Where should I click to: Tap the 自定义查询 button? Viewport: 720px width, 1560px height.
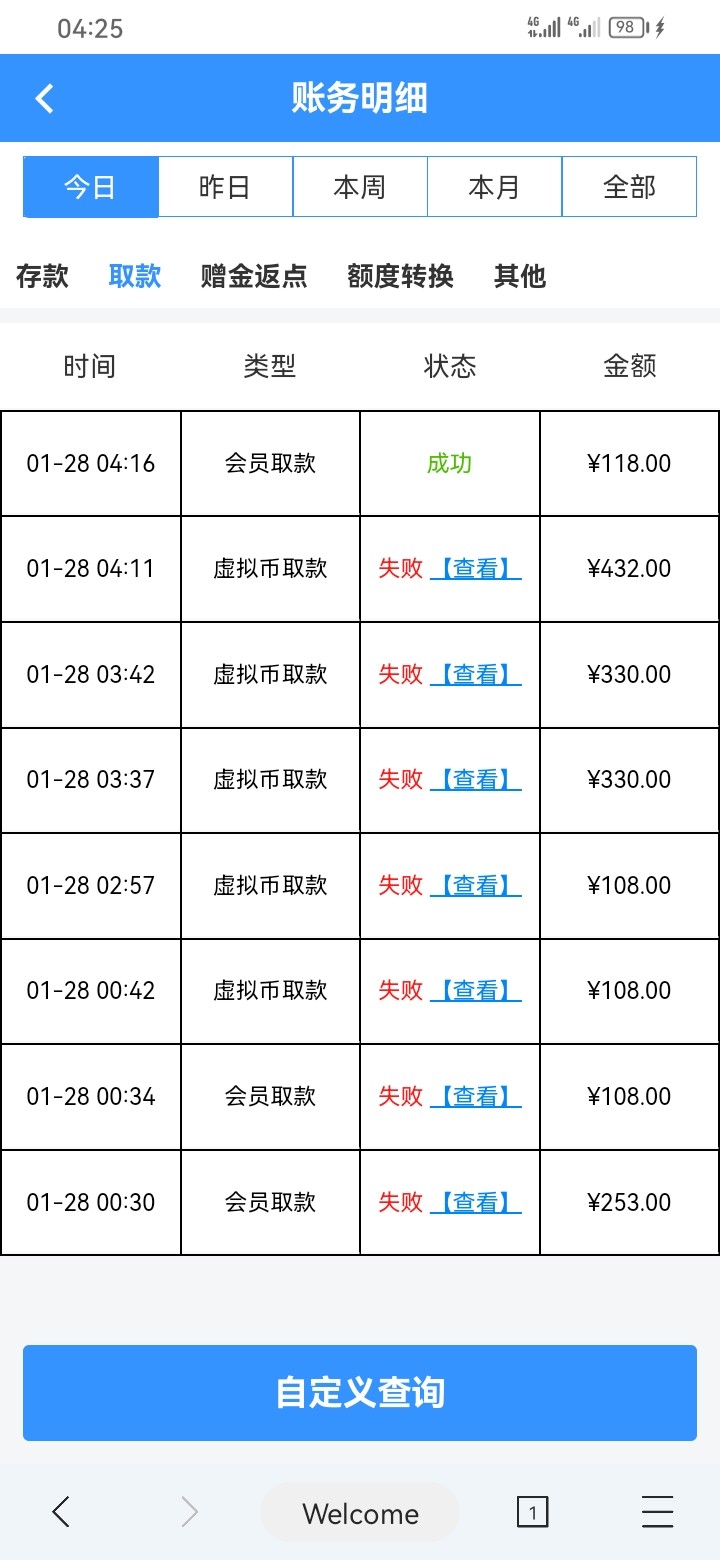coord(360,1393)
